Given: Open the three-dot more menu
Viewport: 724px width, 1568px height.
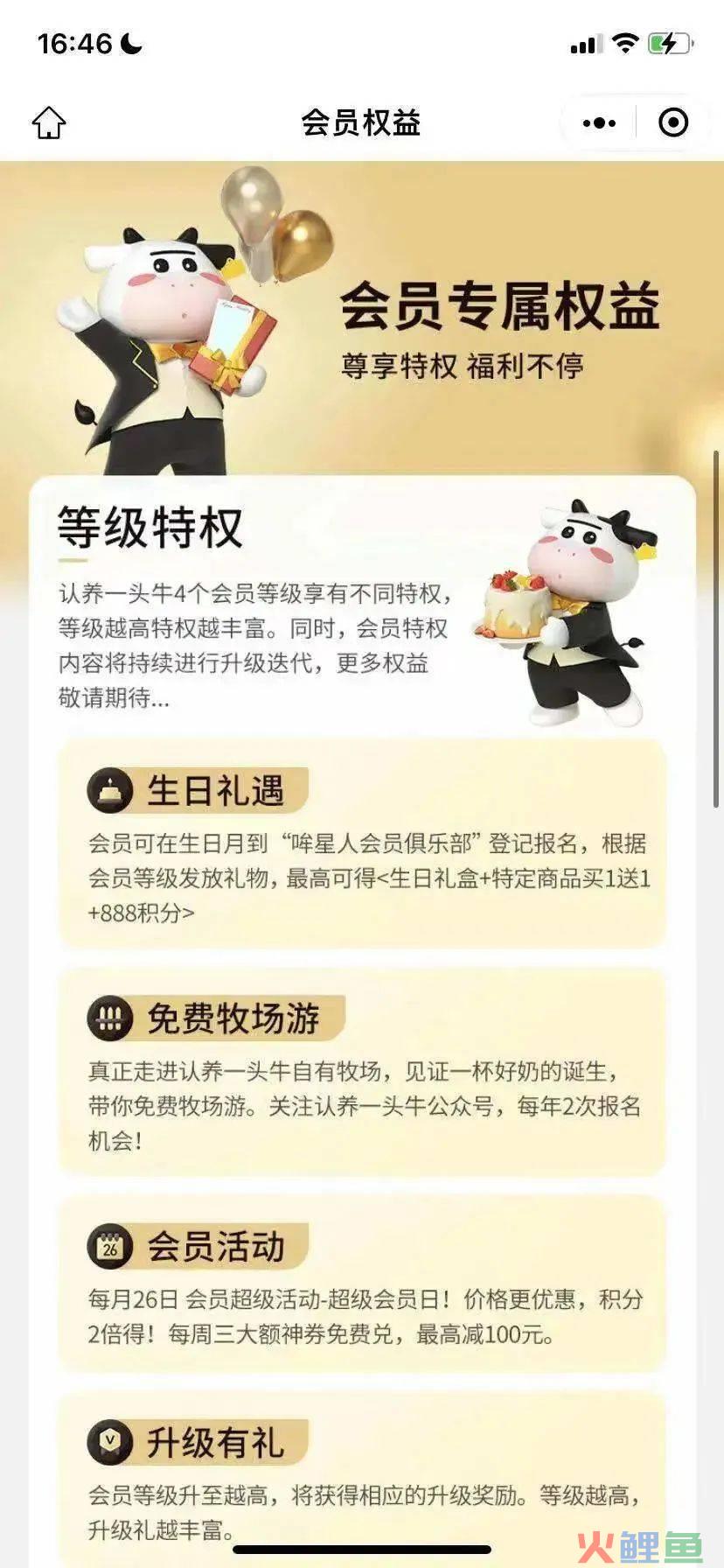Looking at the screenshot, I should (x=599, y=122).
